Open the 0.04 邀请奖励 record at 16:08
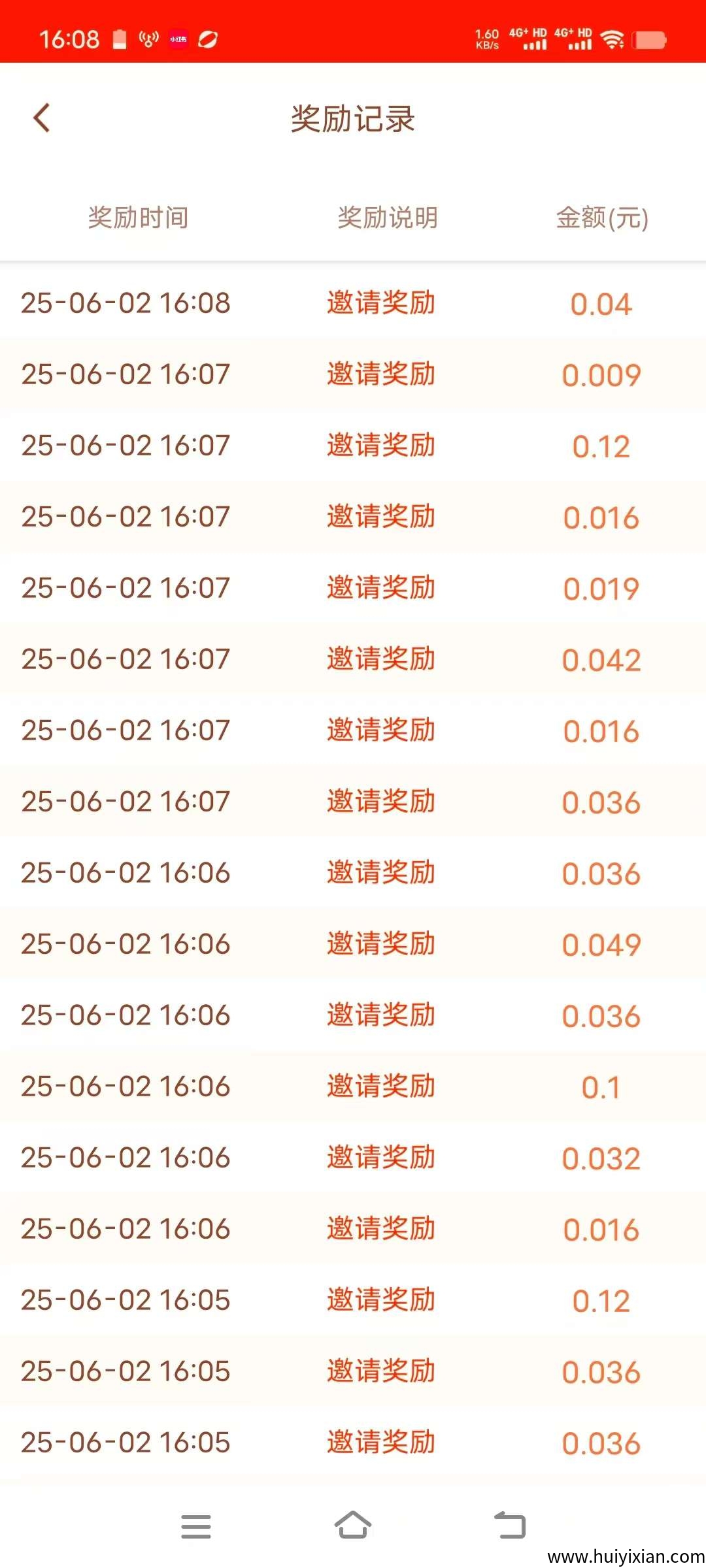Screen dimensions: 706x1568 (x=353, y=302)
